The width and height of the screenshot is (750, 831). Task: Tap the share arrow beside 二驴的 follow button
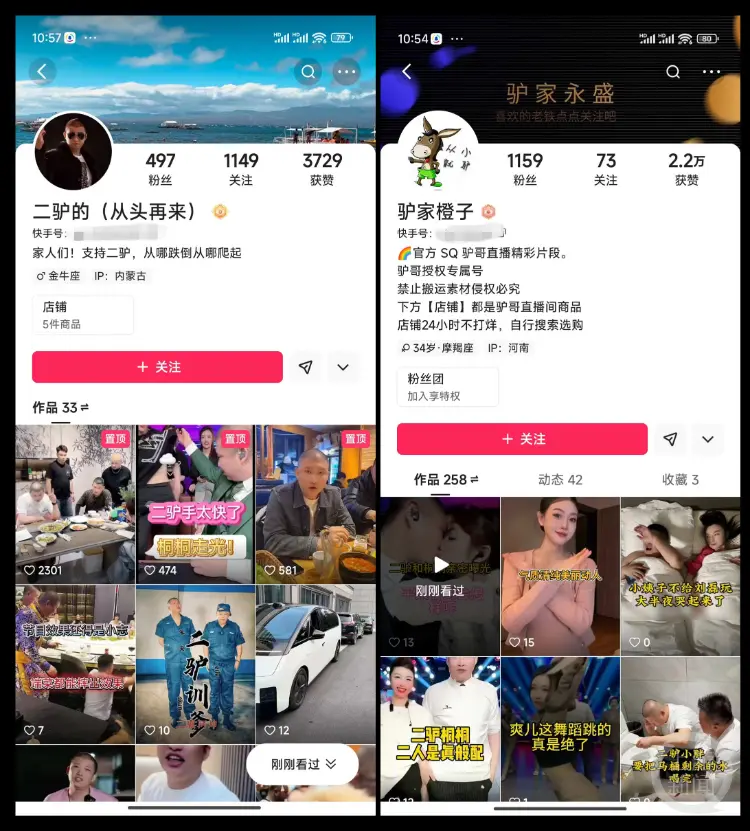[x=307, y=367]
